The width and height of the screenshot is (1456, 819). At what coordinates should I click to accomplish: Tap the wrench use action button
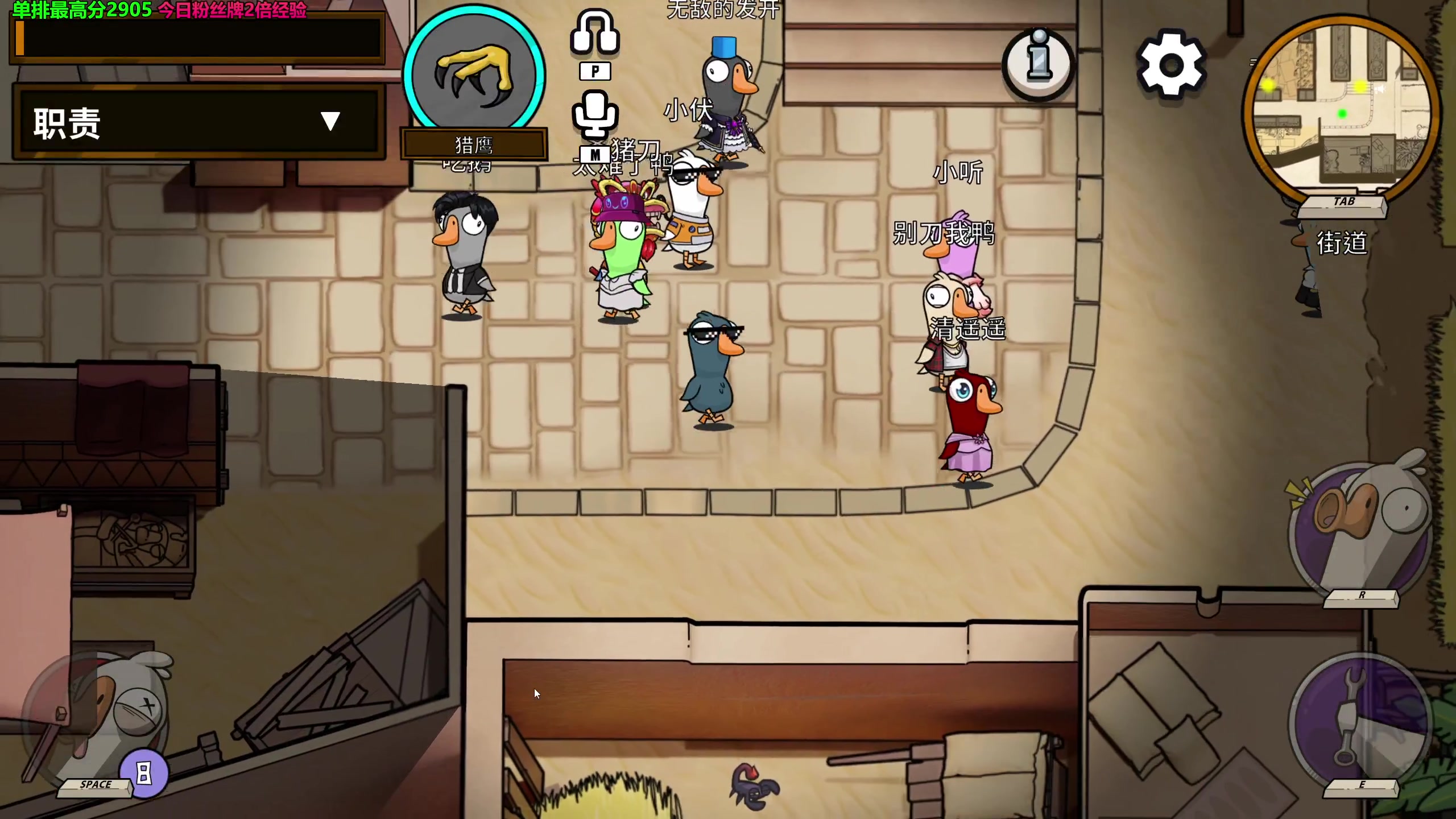point(1360,722)
